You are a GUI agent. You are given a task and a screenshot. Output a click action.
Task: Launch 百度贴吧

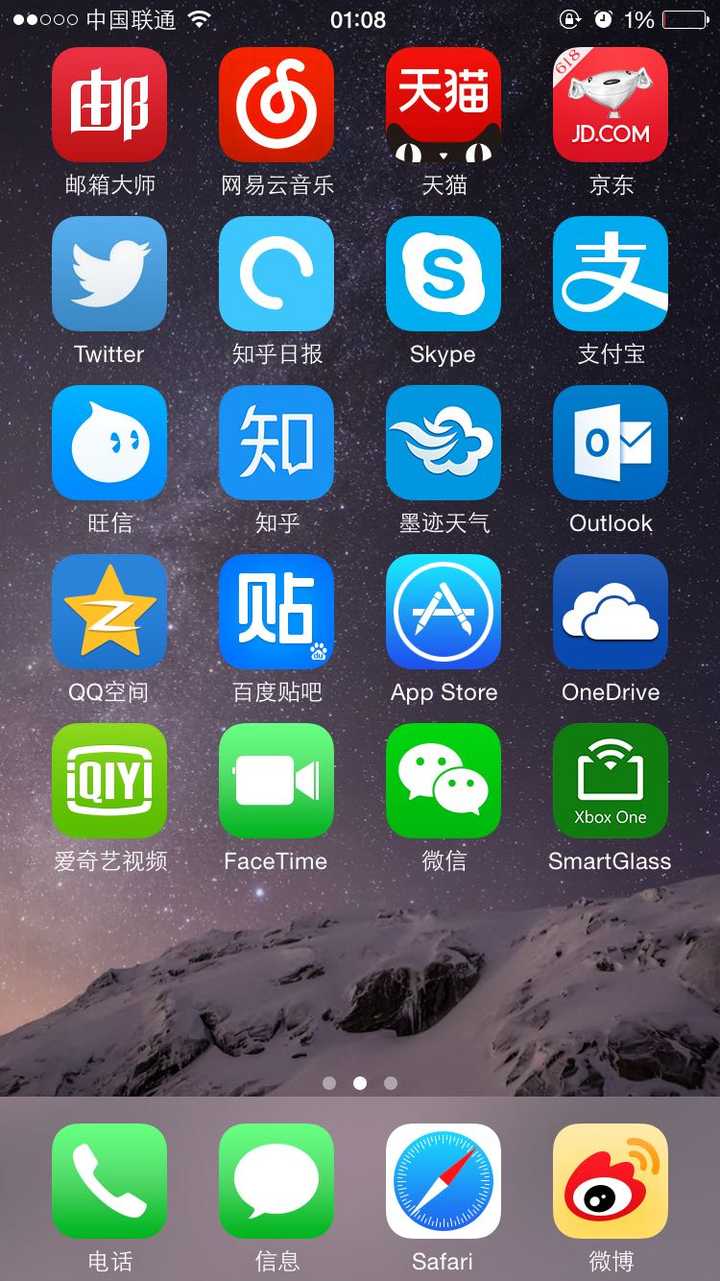[276, 611]
